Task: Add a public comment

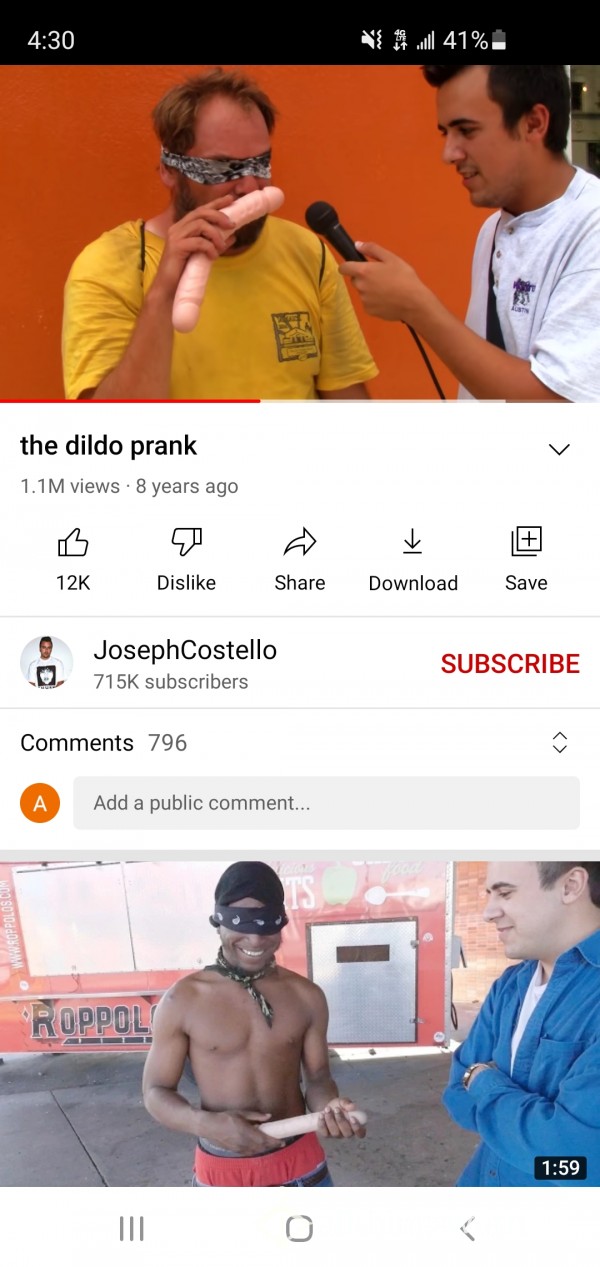Action: [x=326, y=803]
